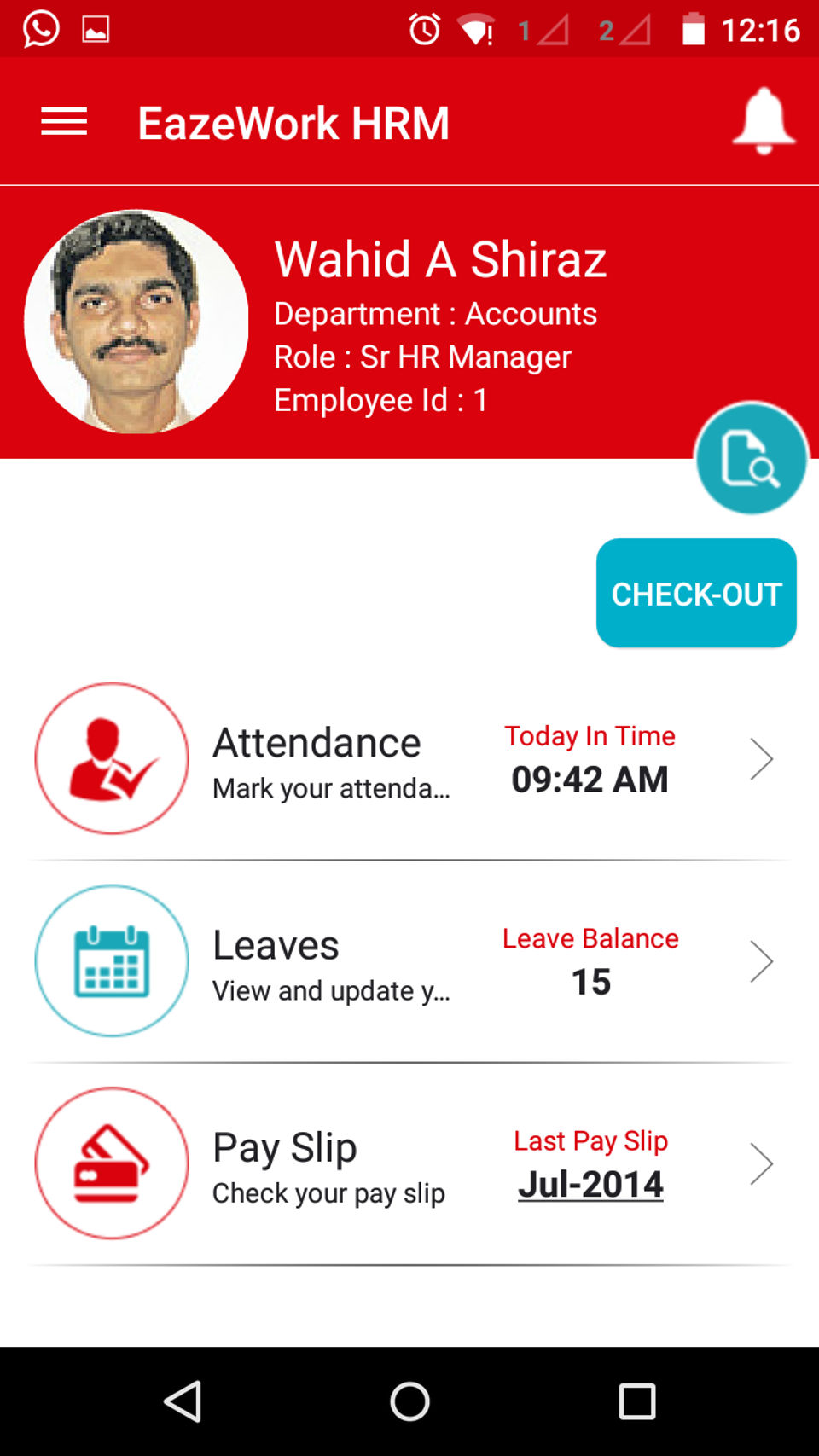Screen dimensions: 819x1456
Task: Go back using the system back button
Action: [x=183, y=1401]
